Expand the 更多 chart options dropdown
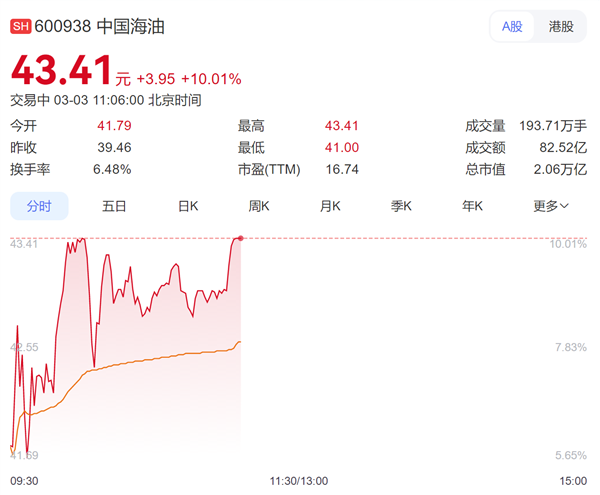Viewport: 600px width, 495px height. (551, 206)
